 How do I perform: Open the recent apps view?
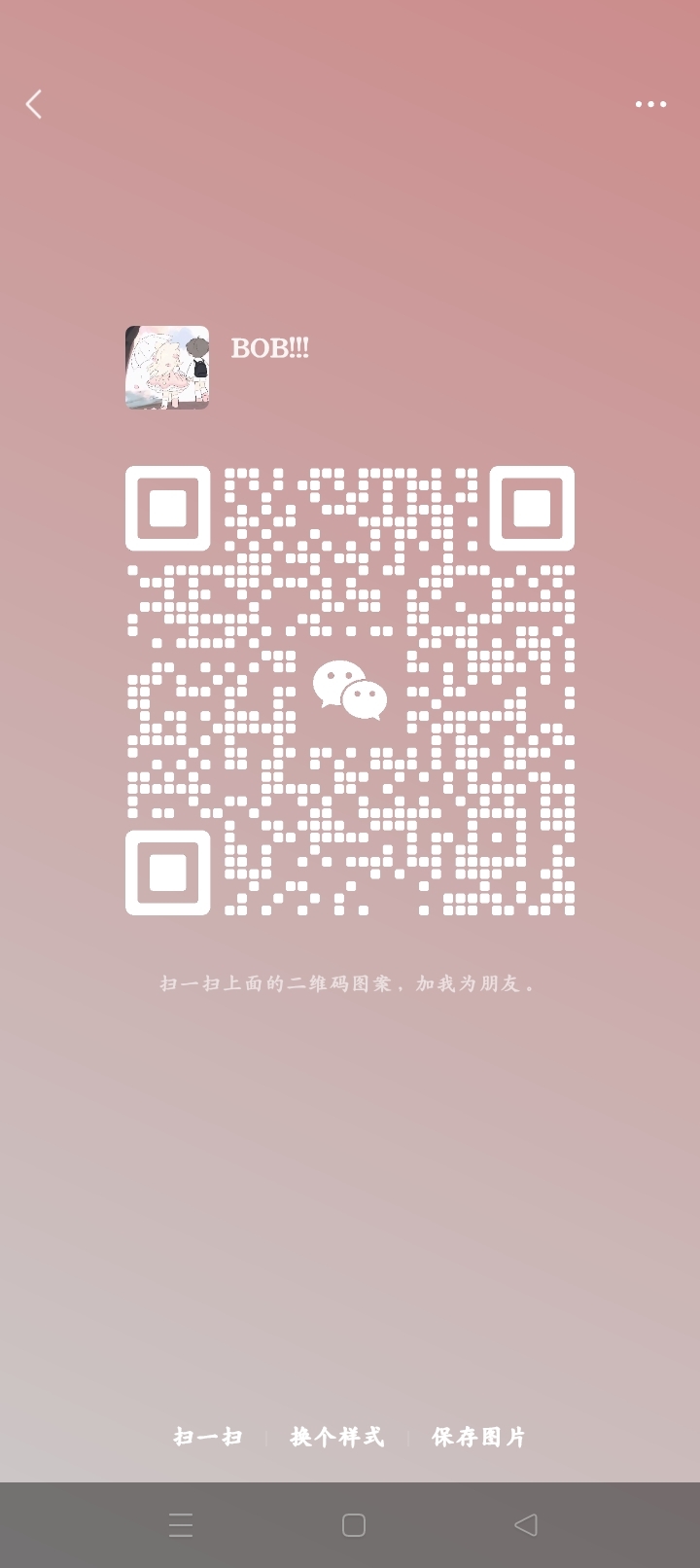click(181, 1525)
